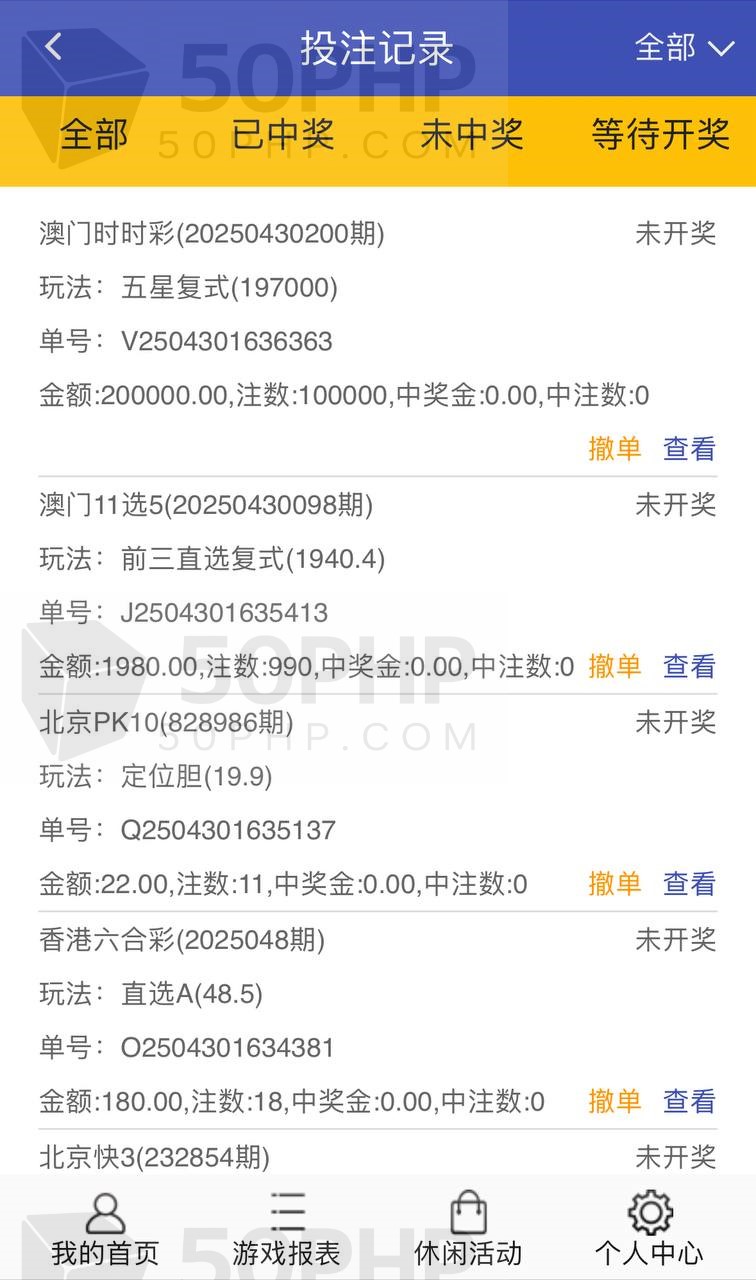This screenshot has width=756, height=1280.
Task: Tap 查看 for the 澳门11选5 bet
Action: click(x=689, y=666)
